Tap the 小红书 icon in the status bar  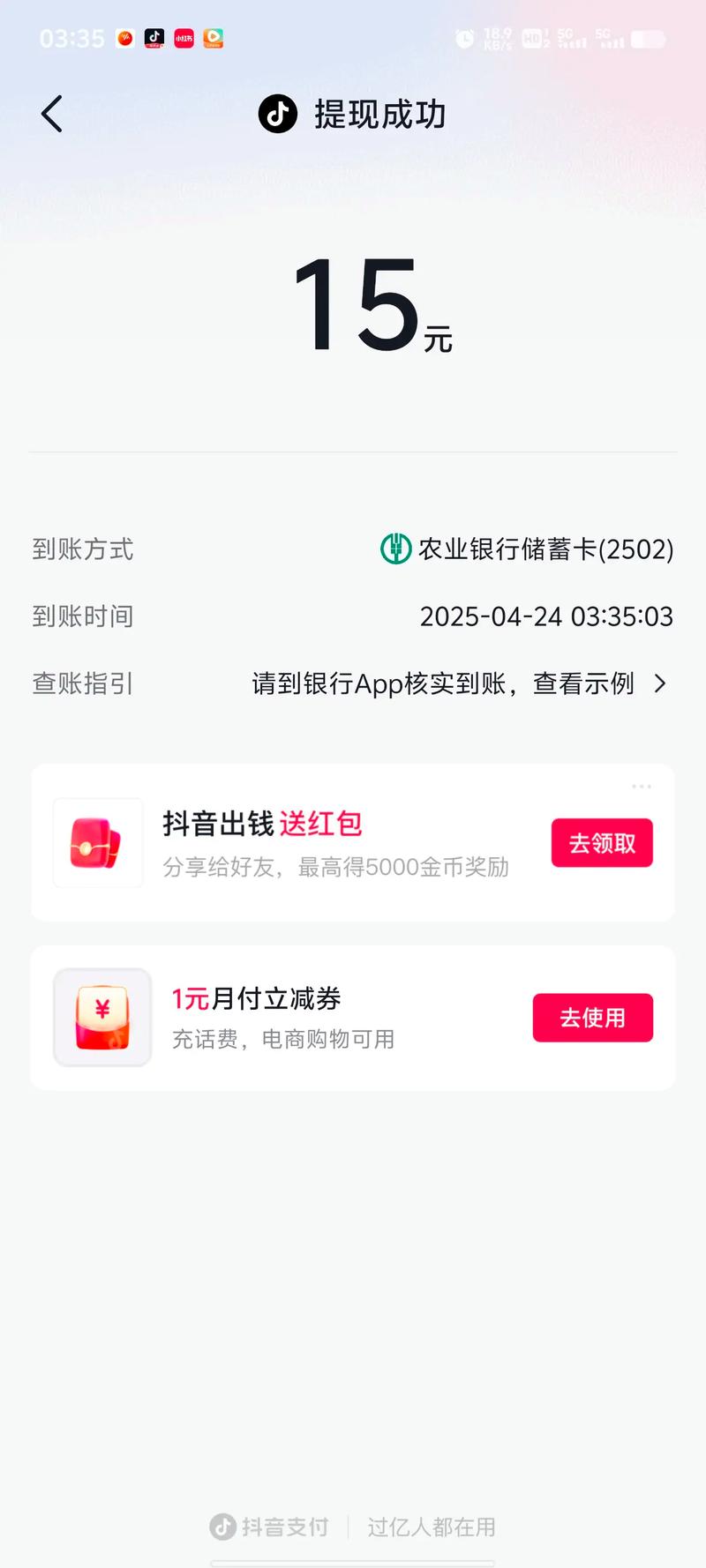click(x=183, y=38)
